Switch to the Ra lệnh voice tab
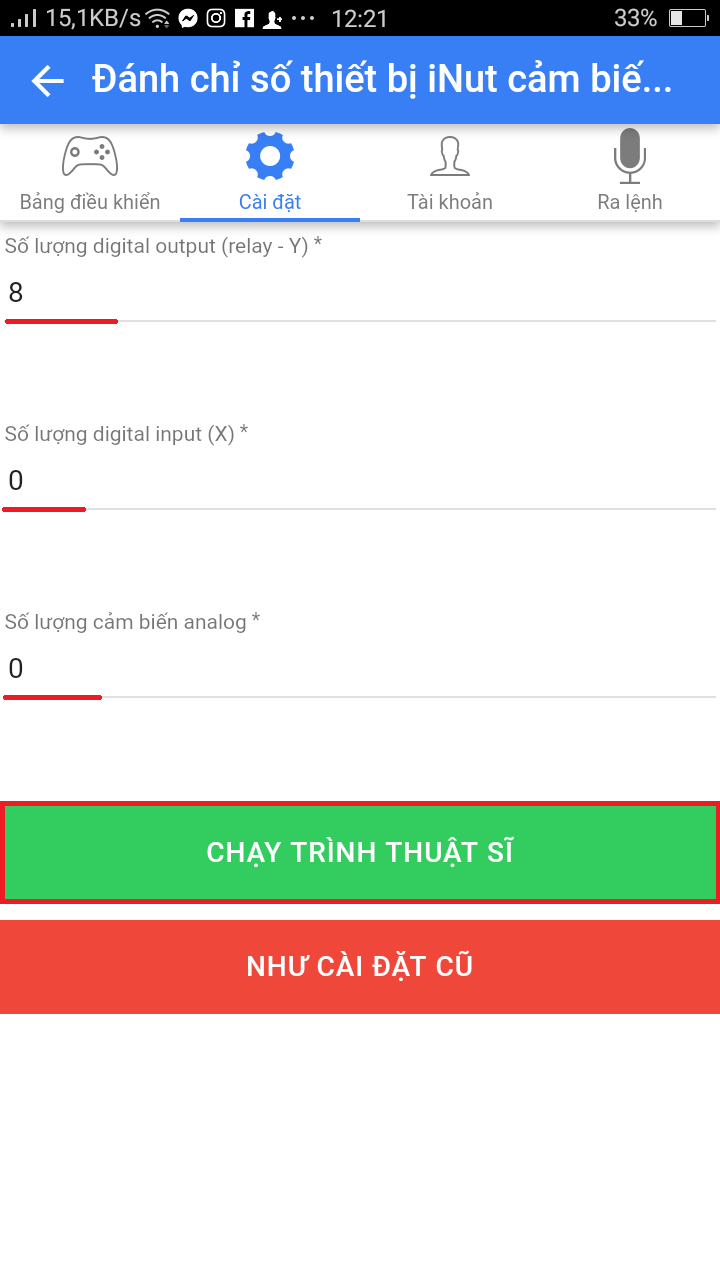This screenshot has height=1280, width=720. pyautogui.click(x=630, y=174)
